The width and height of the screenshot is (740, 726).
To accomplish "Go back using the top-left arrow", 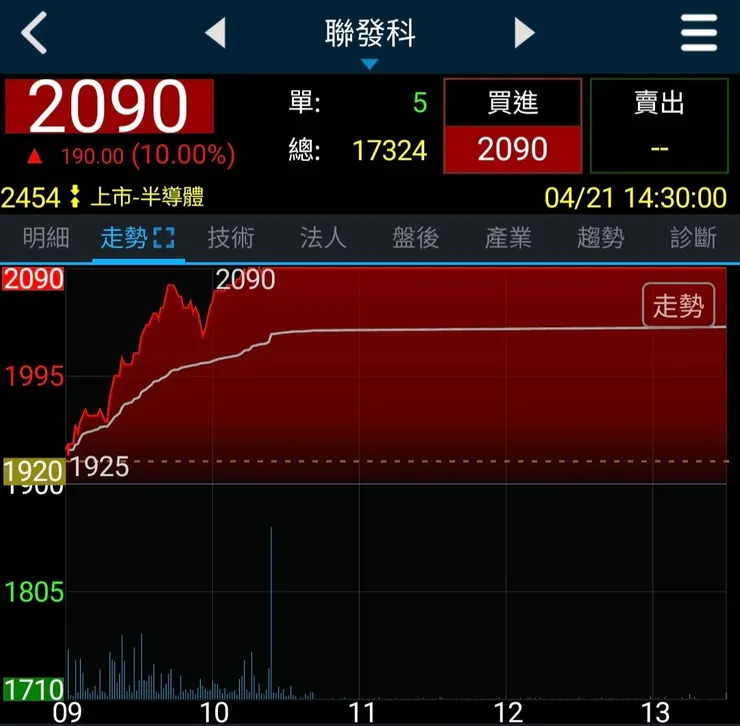I will (x=35, y=35).
